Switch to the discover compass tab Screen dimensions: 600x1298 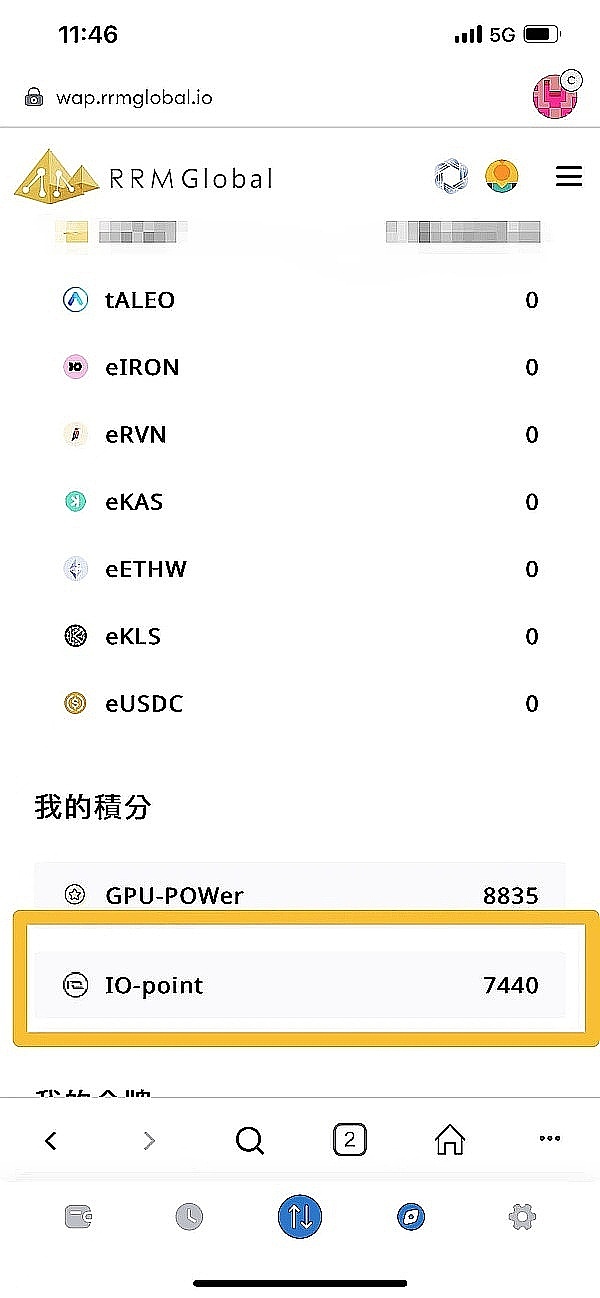tap(410, 1217)
